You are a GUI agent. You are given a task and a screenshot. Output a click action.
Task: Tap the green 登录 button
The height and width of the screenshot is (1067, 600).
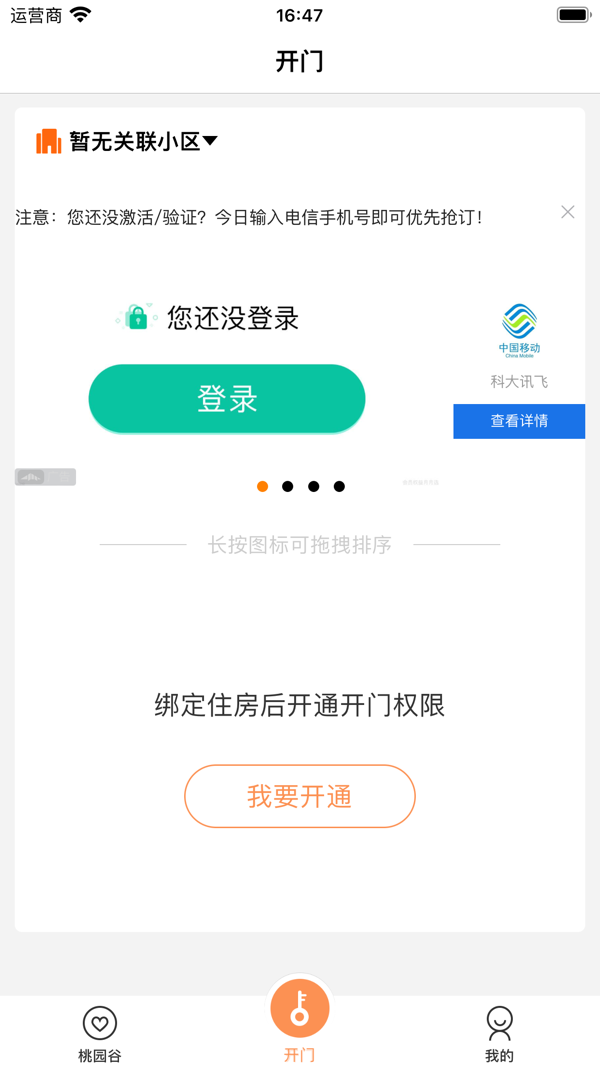(x=227, y=399)
